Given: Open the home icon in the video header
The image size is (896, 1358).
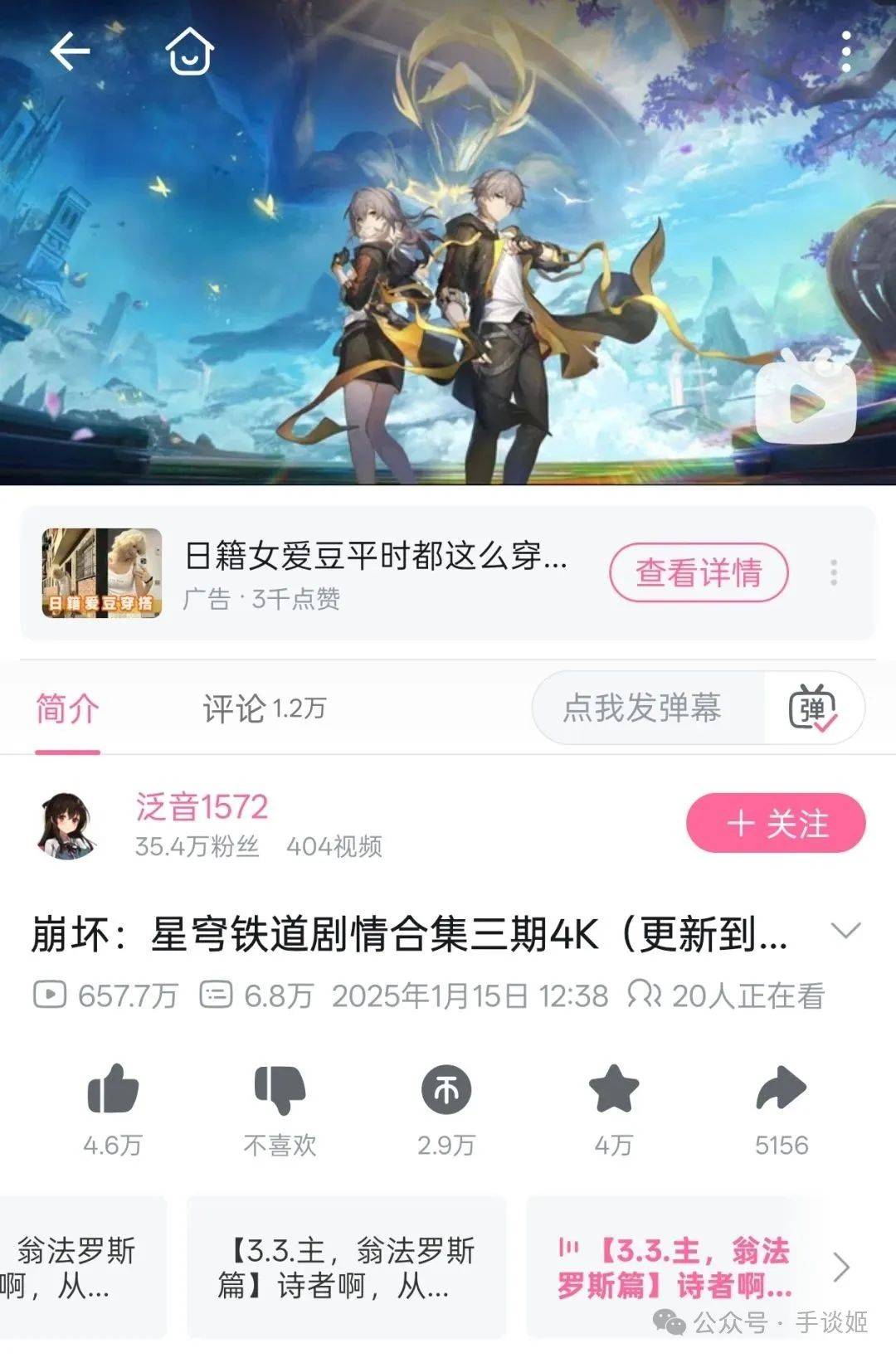Looking at the screenshot, I should click(x=190, y=51).
